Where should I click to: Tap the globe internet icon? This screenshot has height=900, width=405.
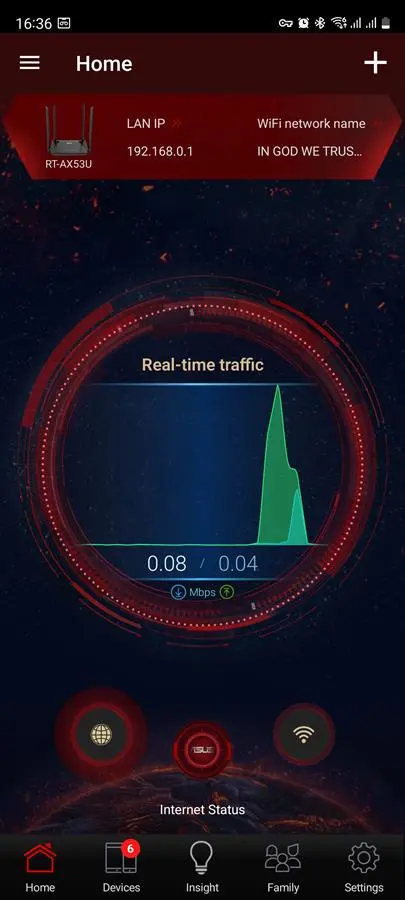(101, 733)
